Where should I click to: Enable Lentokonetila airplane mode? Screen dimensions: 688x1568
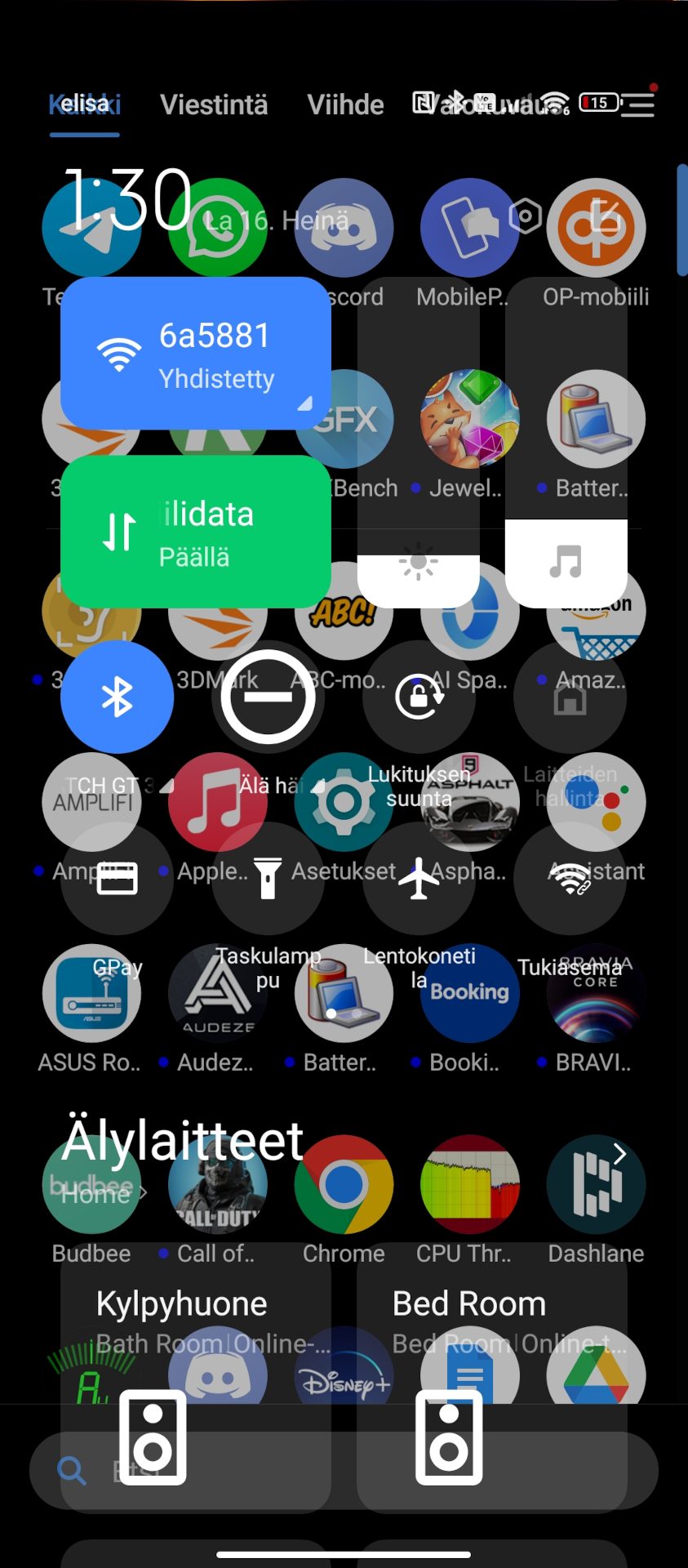pyautogui.click(x=419, y=879)
